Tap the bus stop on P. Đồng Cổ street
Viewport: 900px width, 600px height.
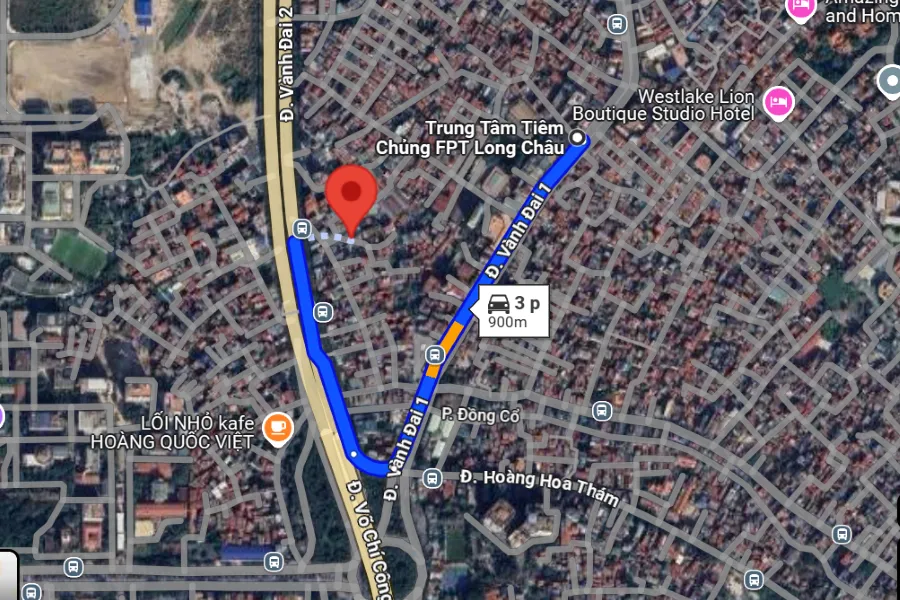(601, 411)
